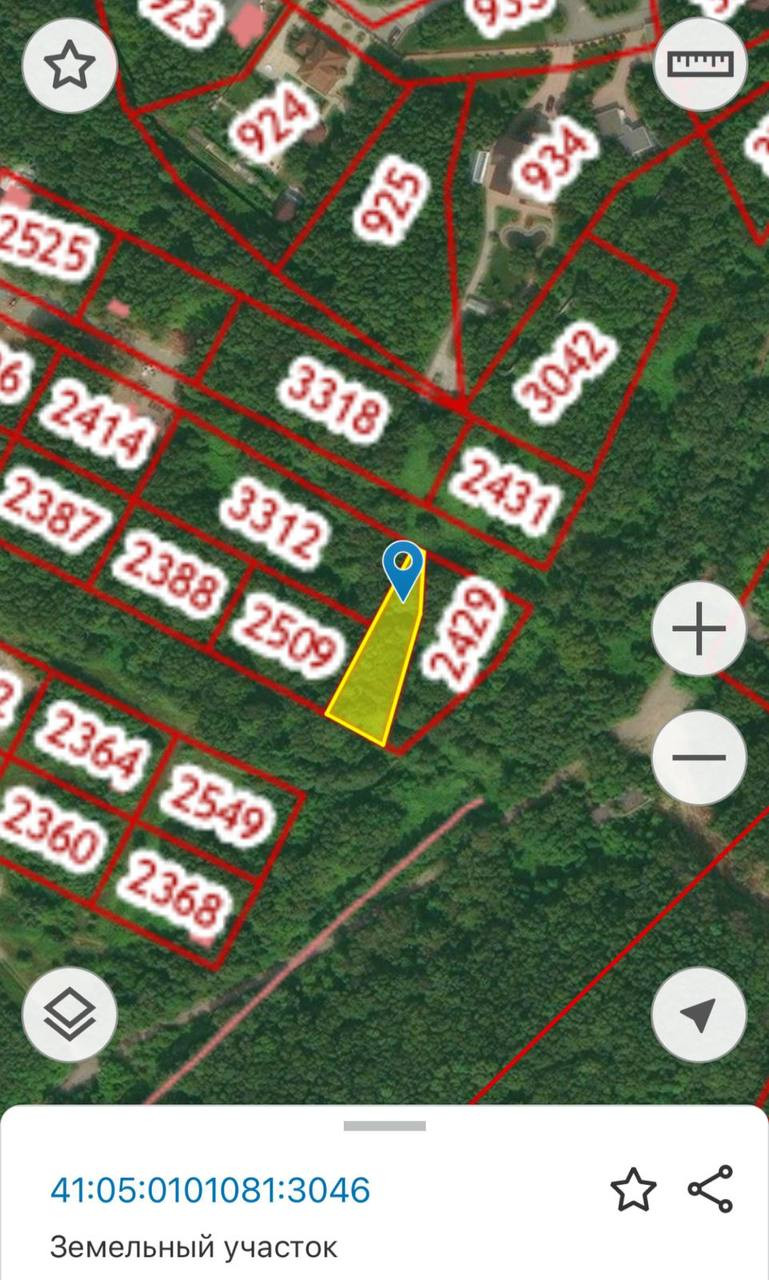Viewport: 769px width, 1280px height.
Task: Add parcel 41:05:0101081:3046 to favorites
Action: (633, 1190)
